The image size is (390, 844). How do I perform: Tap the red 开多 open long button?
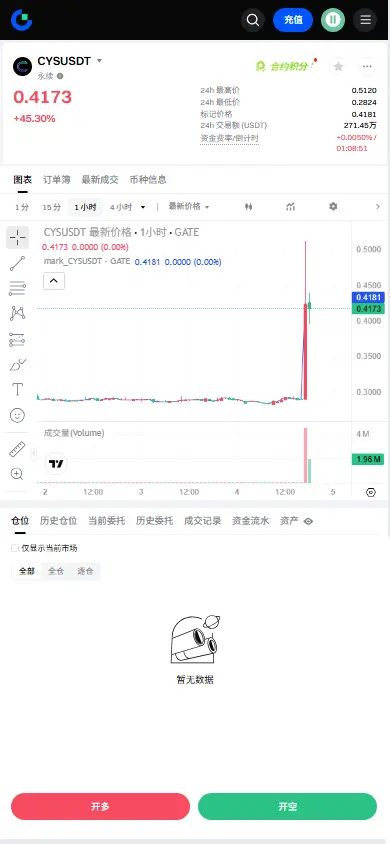(101, 806)
